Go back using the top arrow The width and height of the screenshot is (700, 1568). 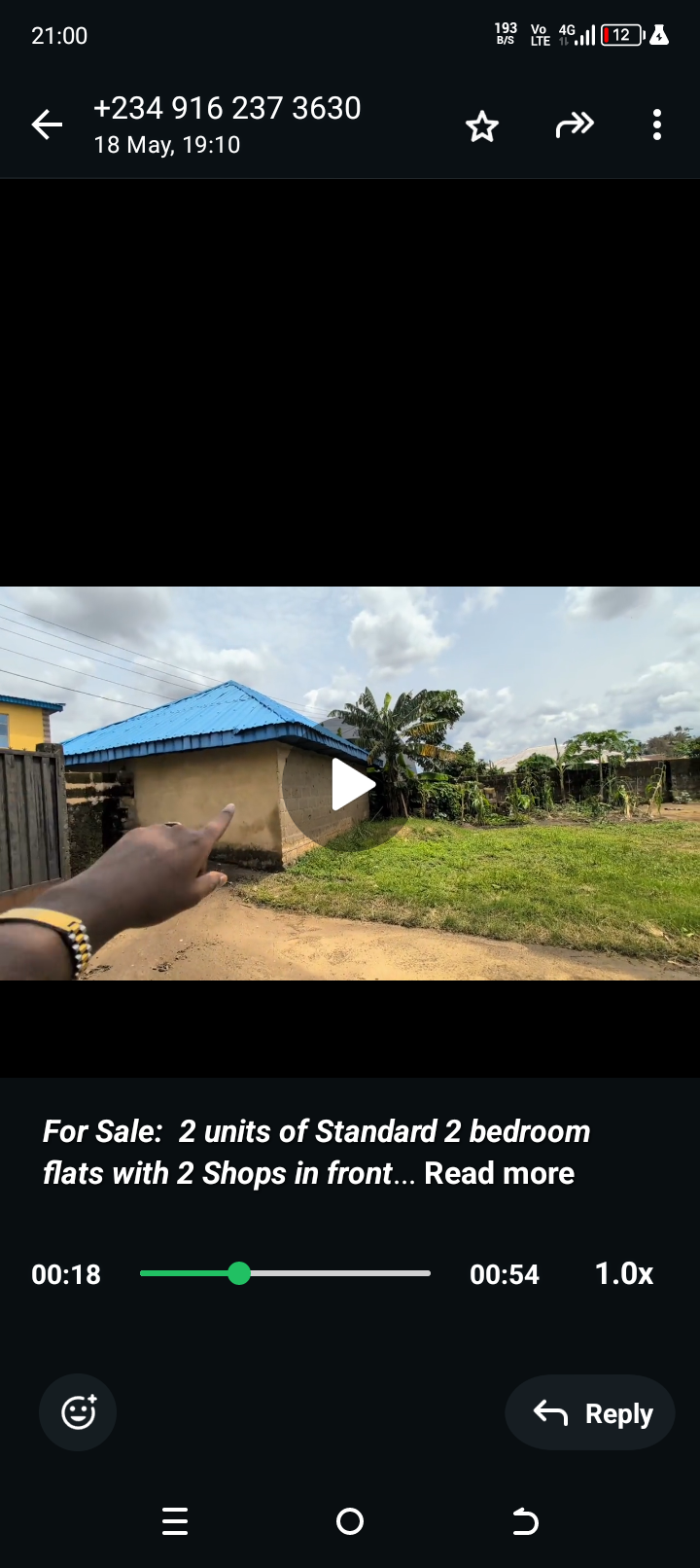pyautogui.click(x=47, y=125)
